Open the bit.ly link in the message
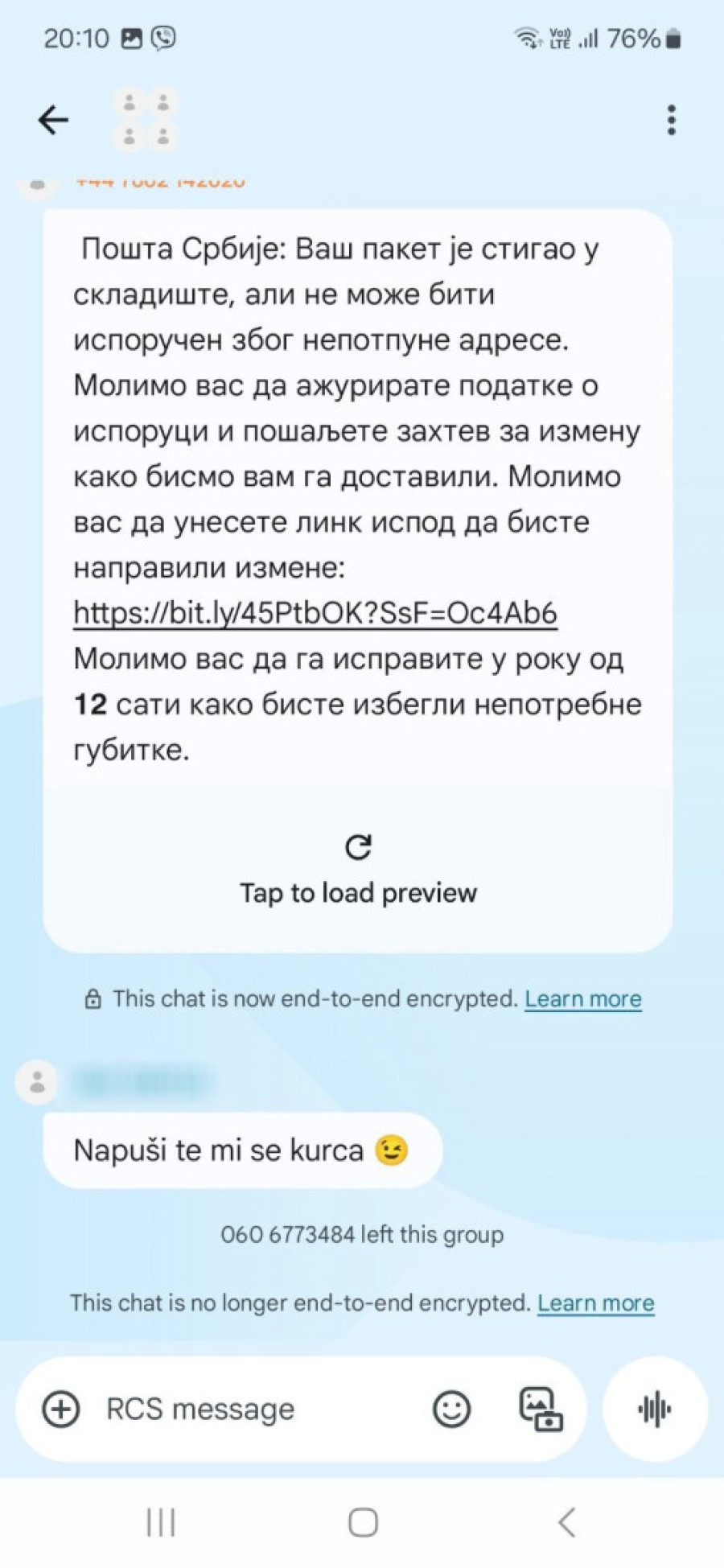This screenshot has width=724, height=1568. [x=315, y=613]
